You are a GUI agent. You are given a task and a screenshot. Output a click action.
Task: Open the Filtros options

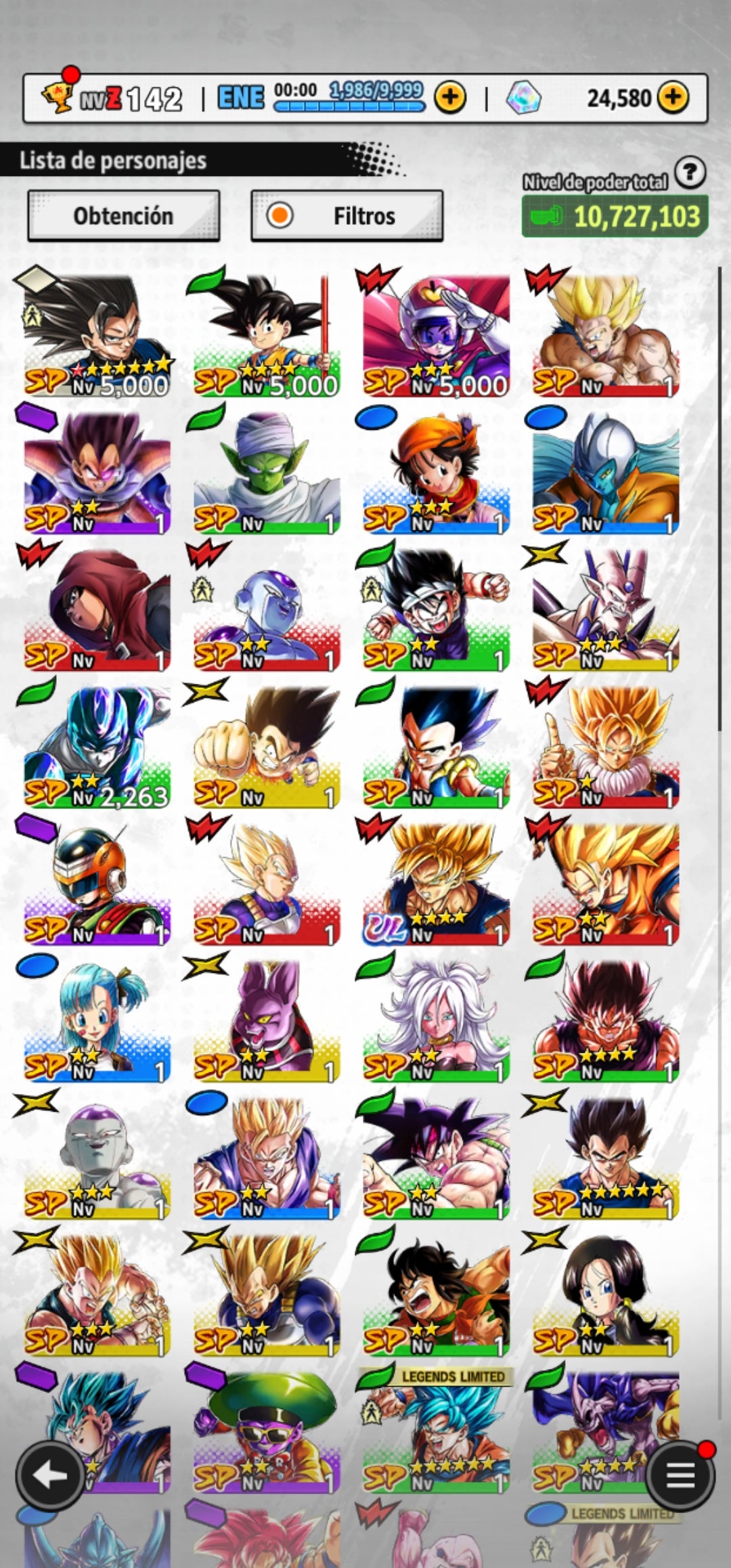[x=347, y=216]
